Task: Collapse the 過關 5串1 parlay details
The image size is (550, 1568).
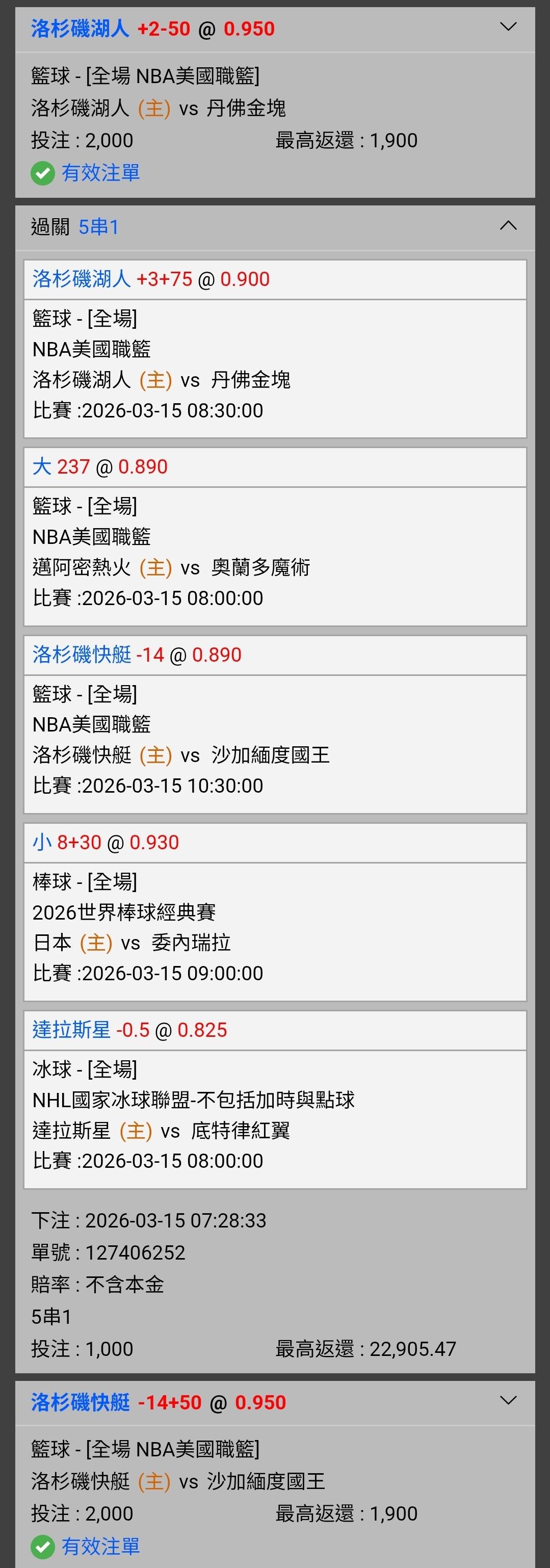Action: pos(507,226)
